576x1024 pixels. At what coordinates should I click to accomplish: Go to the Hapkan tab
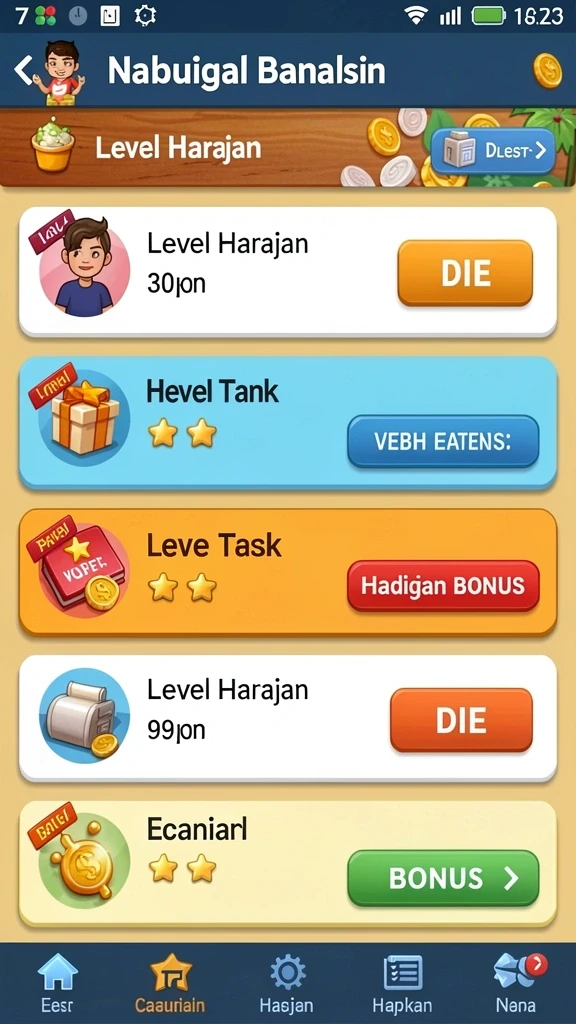402,984
